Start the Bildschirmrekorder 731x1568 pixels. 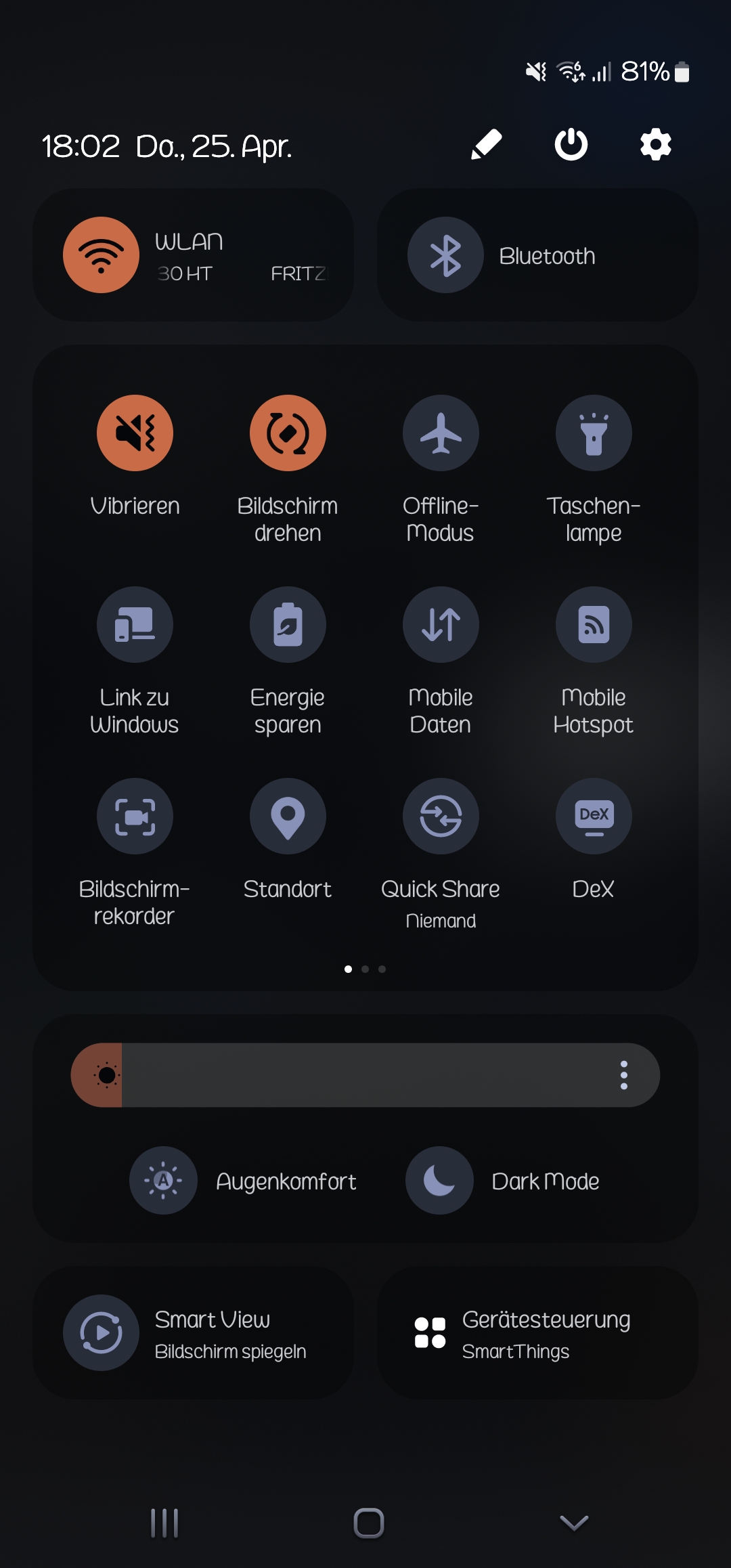pyautogui.click(x=135, y=816)
